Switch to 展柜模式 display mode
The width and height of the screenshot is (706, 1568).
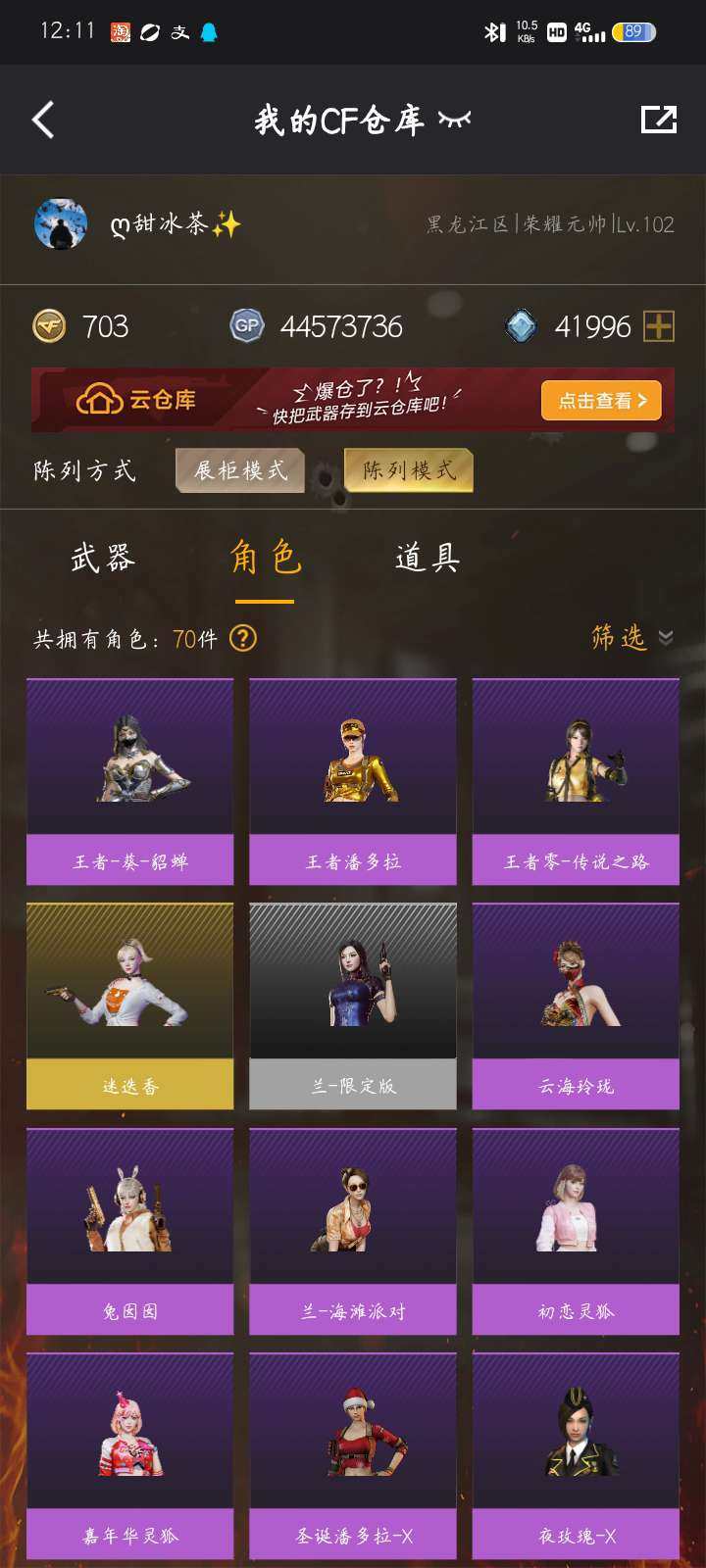coord(239,470)
